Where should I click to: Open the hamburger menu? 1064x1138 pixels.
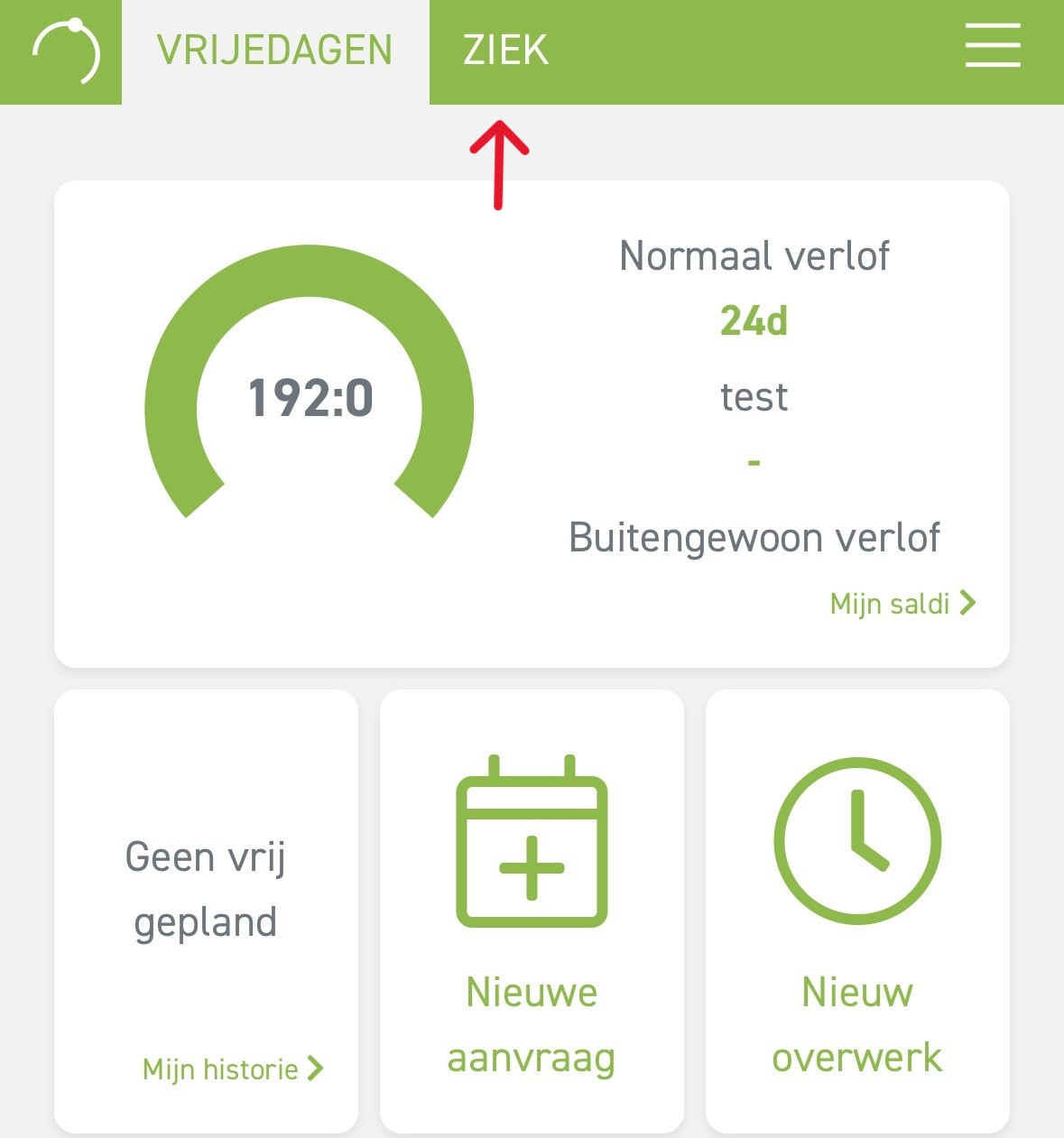[992, 46]
